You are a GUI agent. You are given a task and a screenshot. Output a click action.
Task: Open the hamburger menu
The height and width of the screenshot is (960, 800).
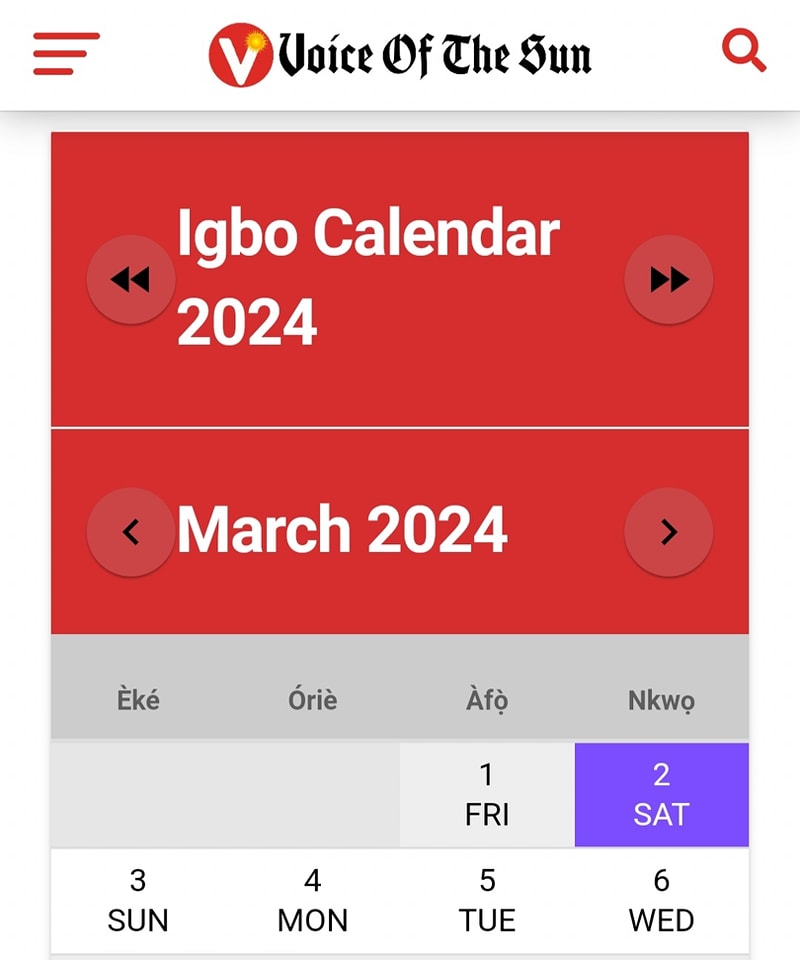click(66, 54)
